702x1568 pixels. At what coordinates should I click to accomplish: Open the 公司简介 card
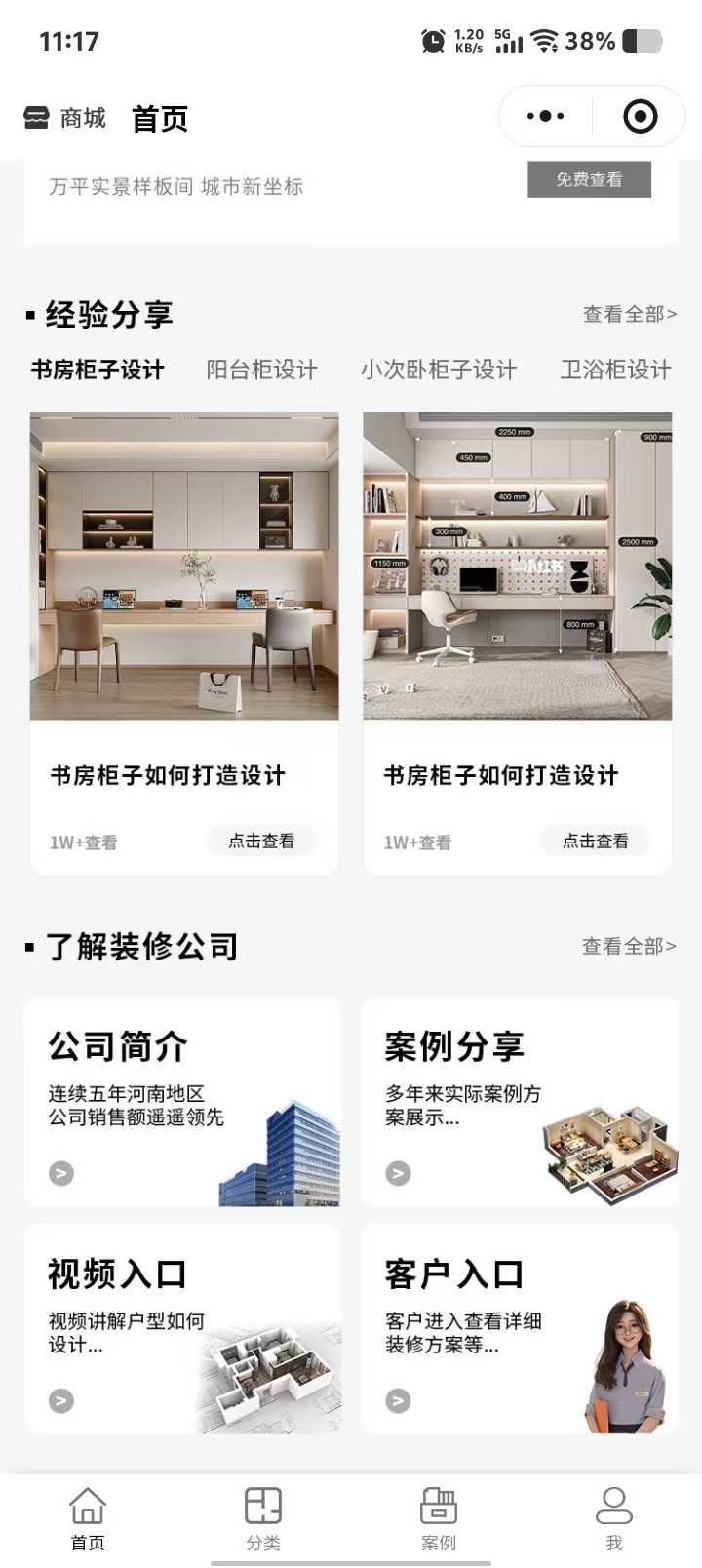pos(183,1101)
